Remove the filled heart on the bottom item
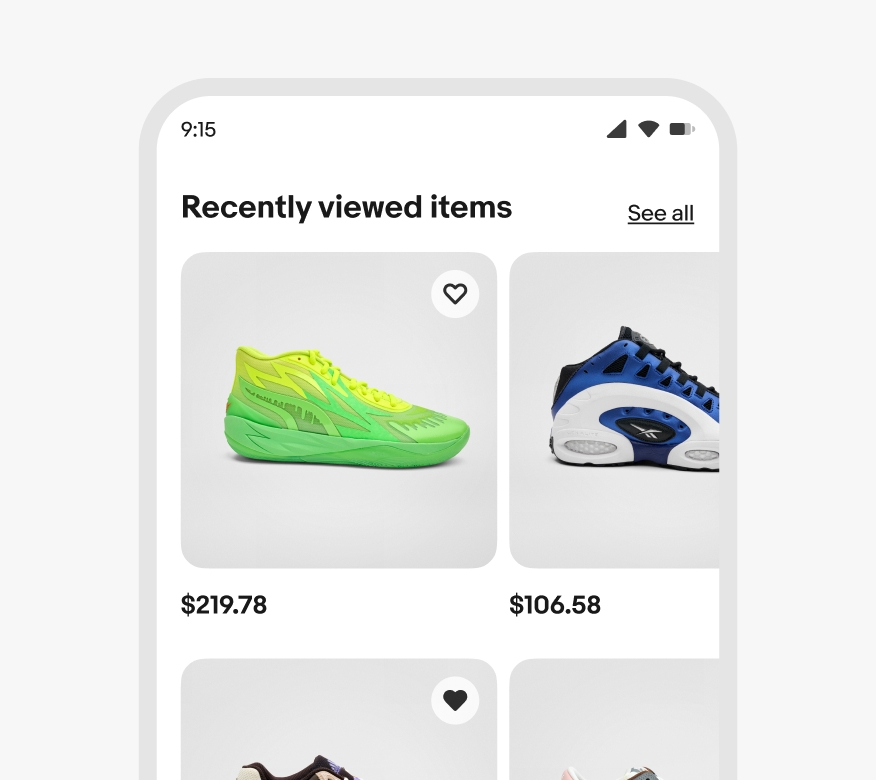Image resolution: width=876 pixels, height=780 pixels. pyautogui.click(x=455, y=700)
